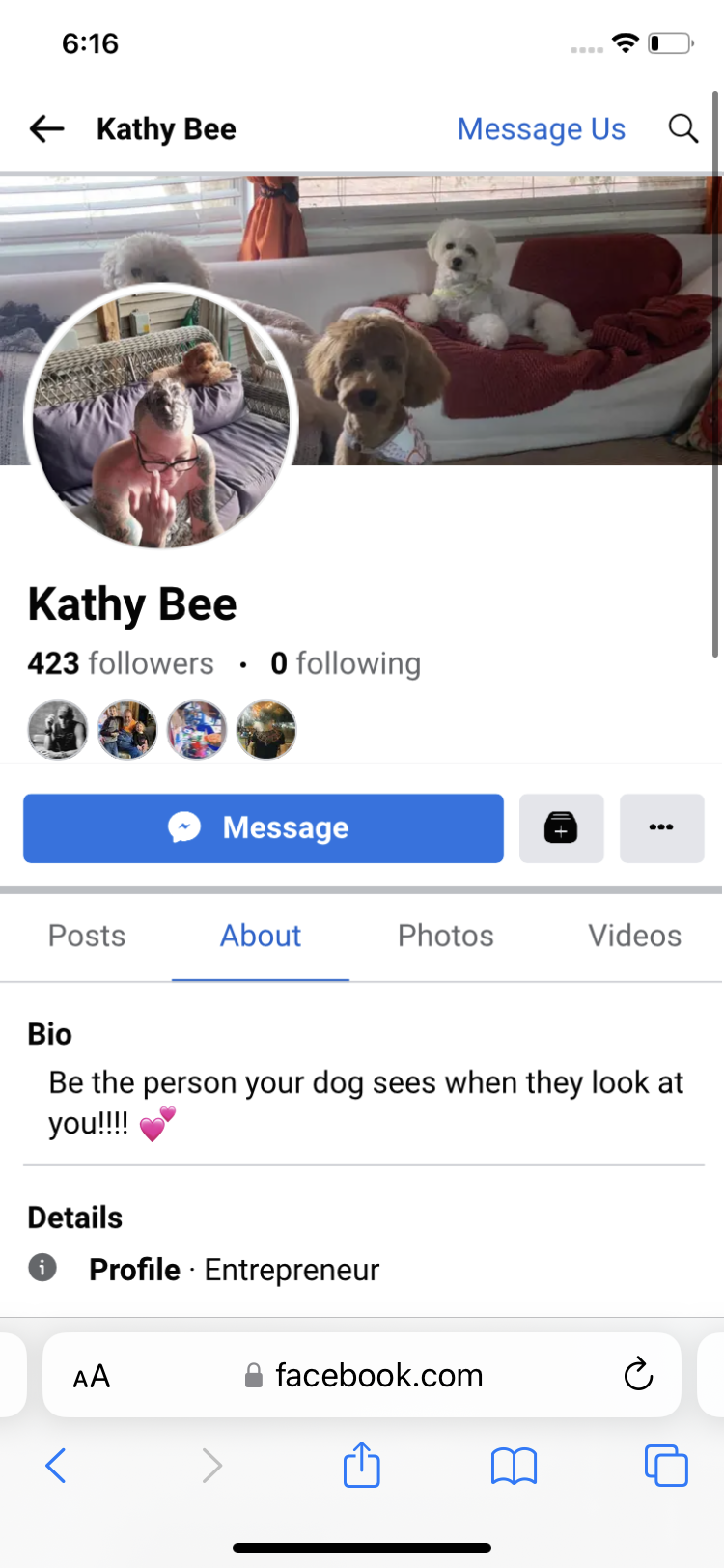Image resolution: width=724 pixels, height=1568 pixels.
Task: View Kathy Bee's profile picture
Action: [161, 418]
